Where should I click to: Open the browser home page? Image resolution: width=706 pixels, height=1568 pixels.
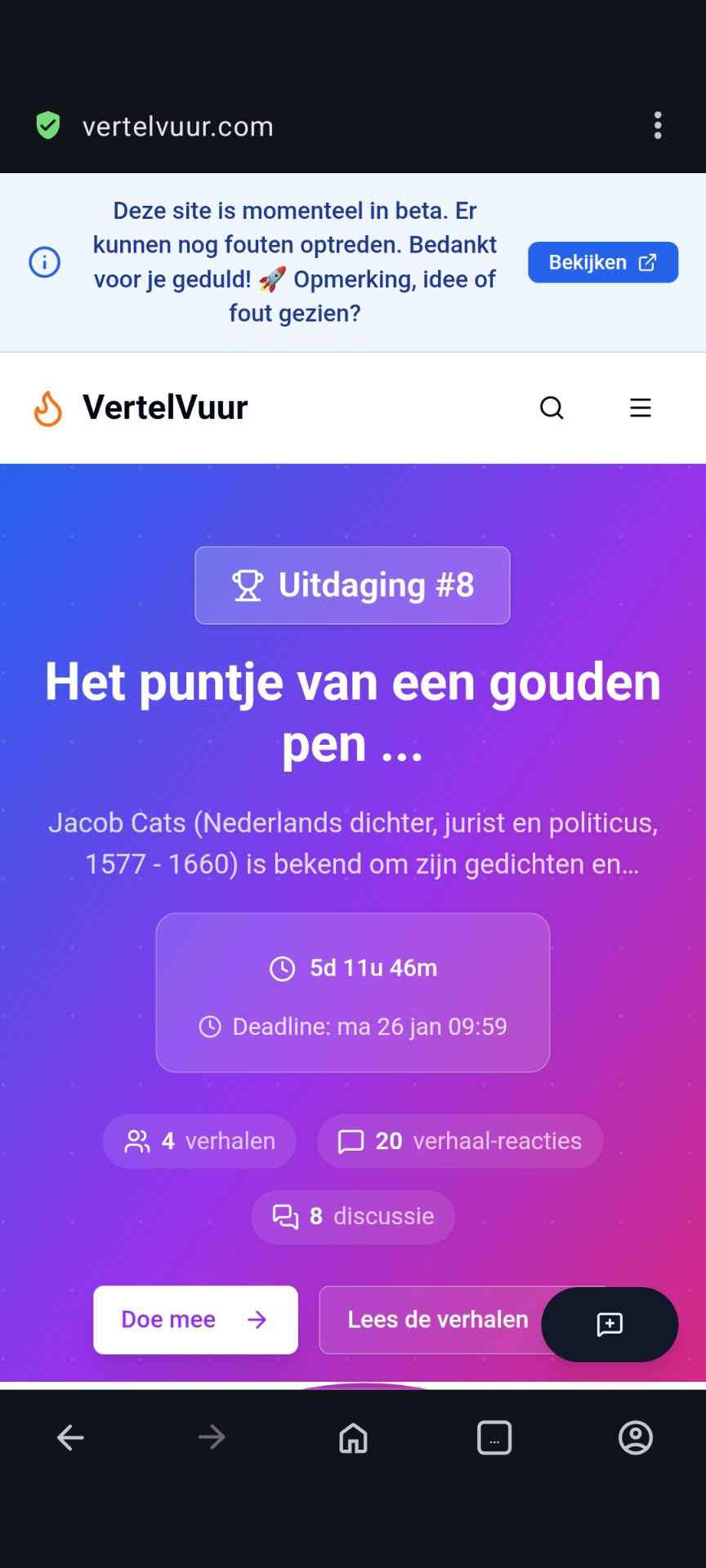353,1437
